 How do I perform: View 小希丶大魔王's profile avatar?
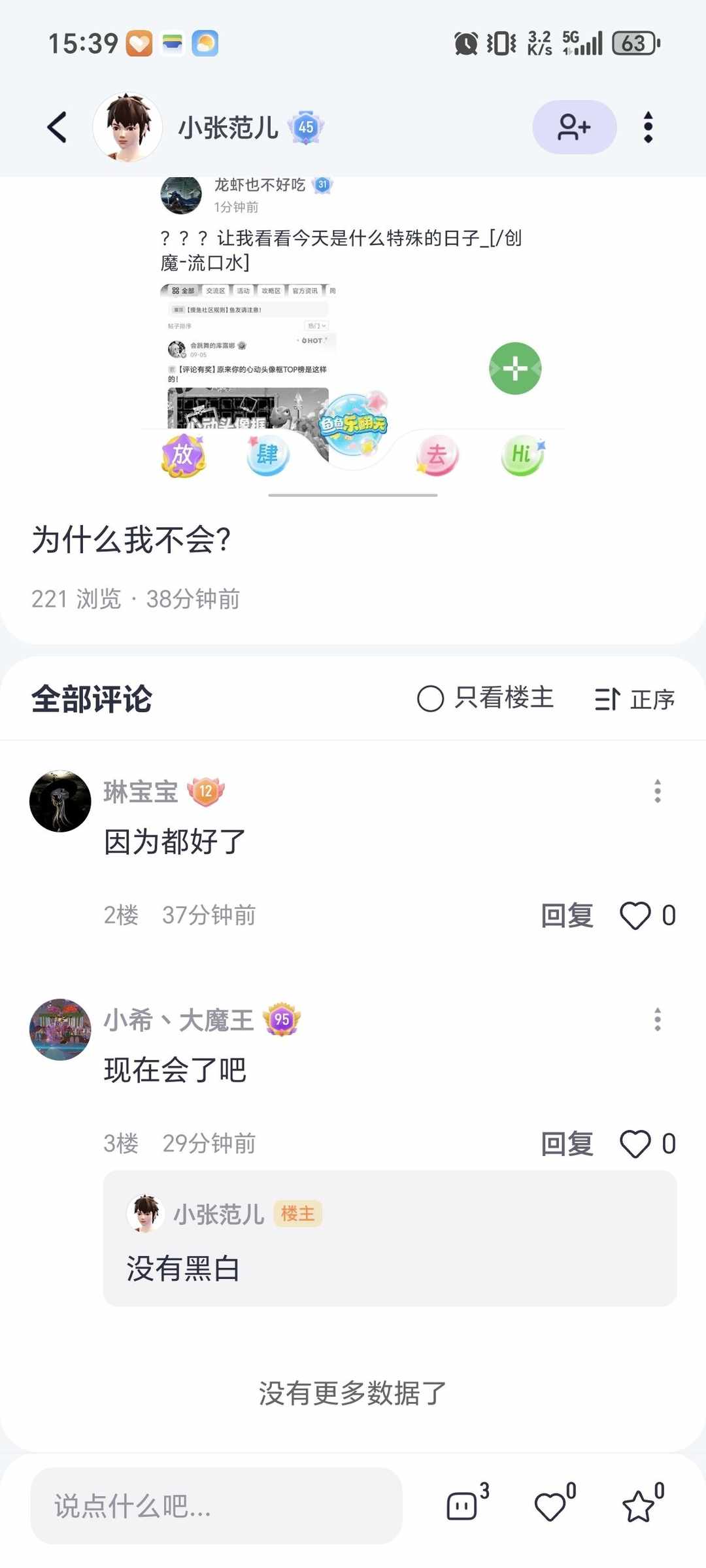tap(60, 1029)
